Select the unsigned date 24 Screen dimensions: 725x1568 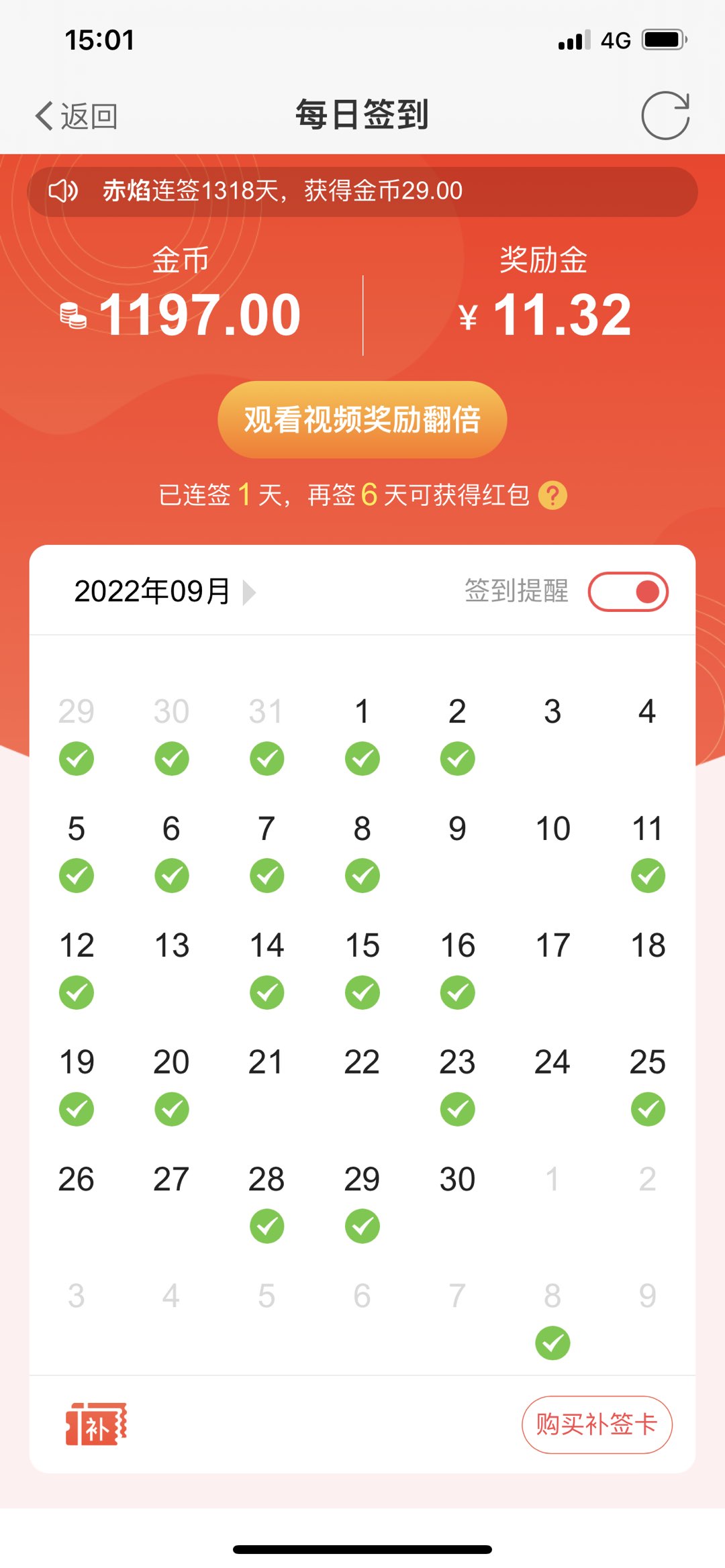click(x=552, y=1061)
